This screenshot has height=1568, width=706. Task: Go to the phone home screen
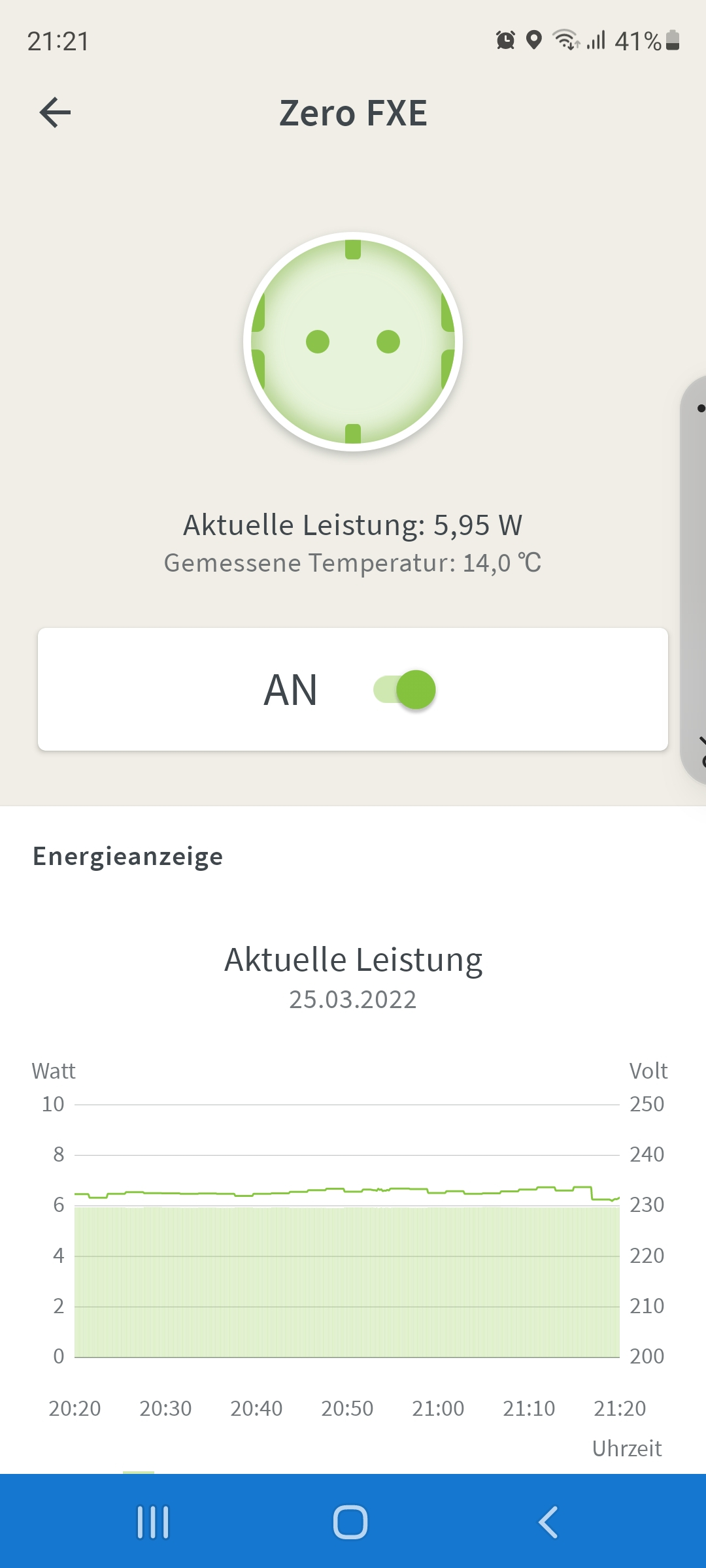pos(350,1522)
